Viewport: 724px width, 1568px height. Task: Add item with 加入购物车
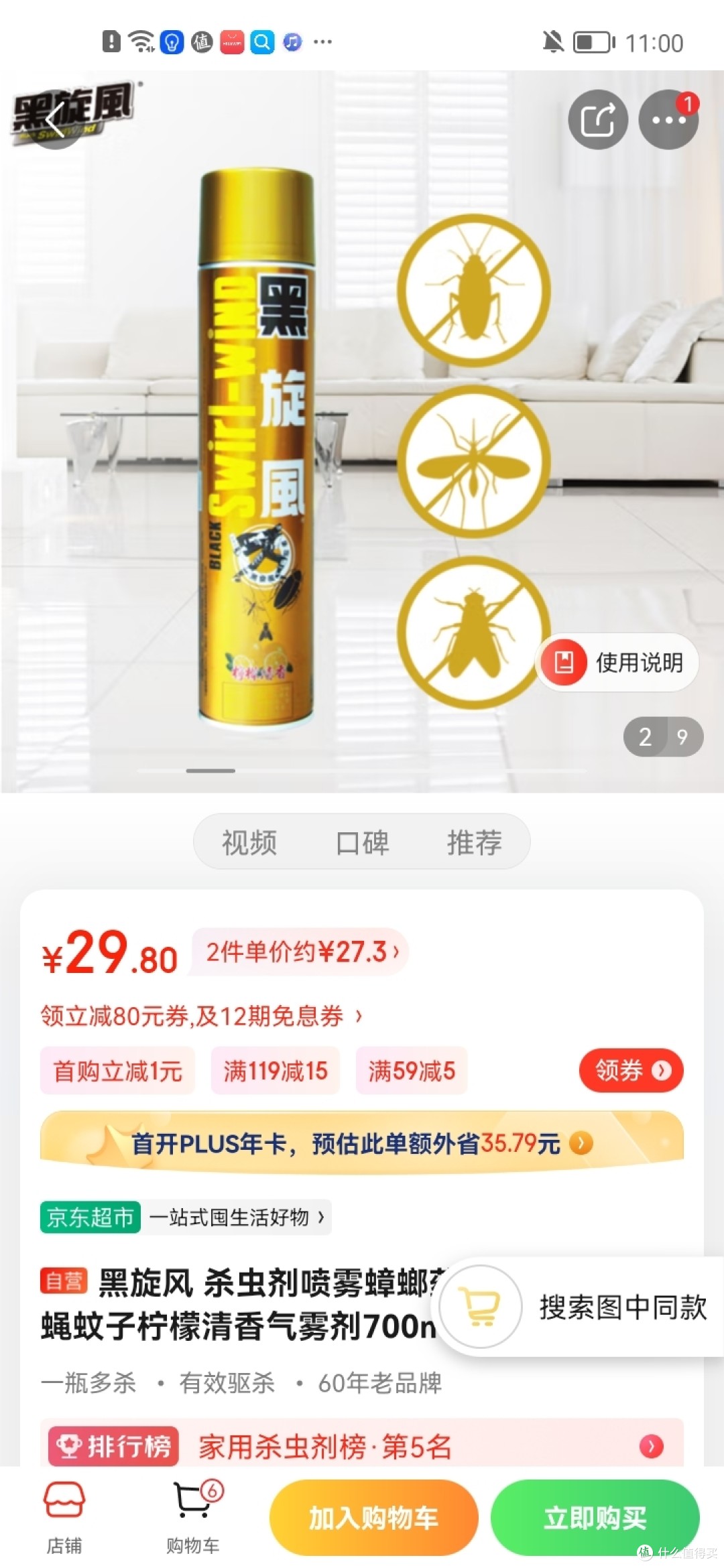pos(374,1518)
